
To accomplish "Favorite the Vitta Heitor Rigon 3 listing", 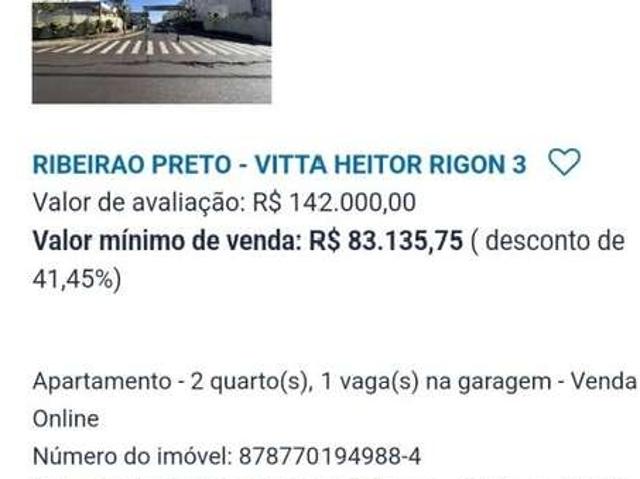I will (x=565, y=162).
